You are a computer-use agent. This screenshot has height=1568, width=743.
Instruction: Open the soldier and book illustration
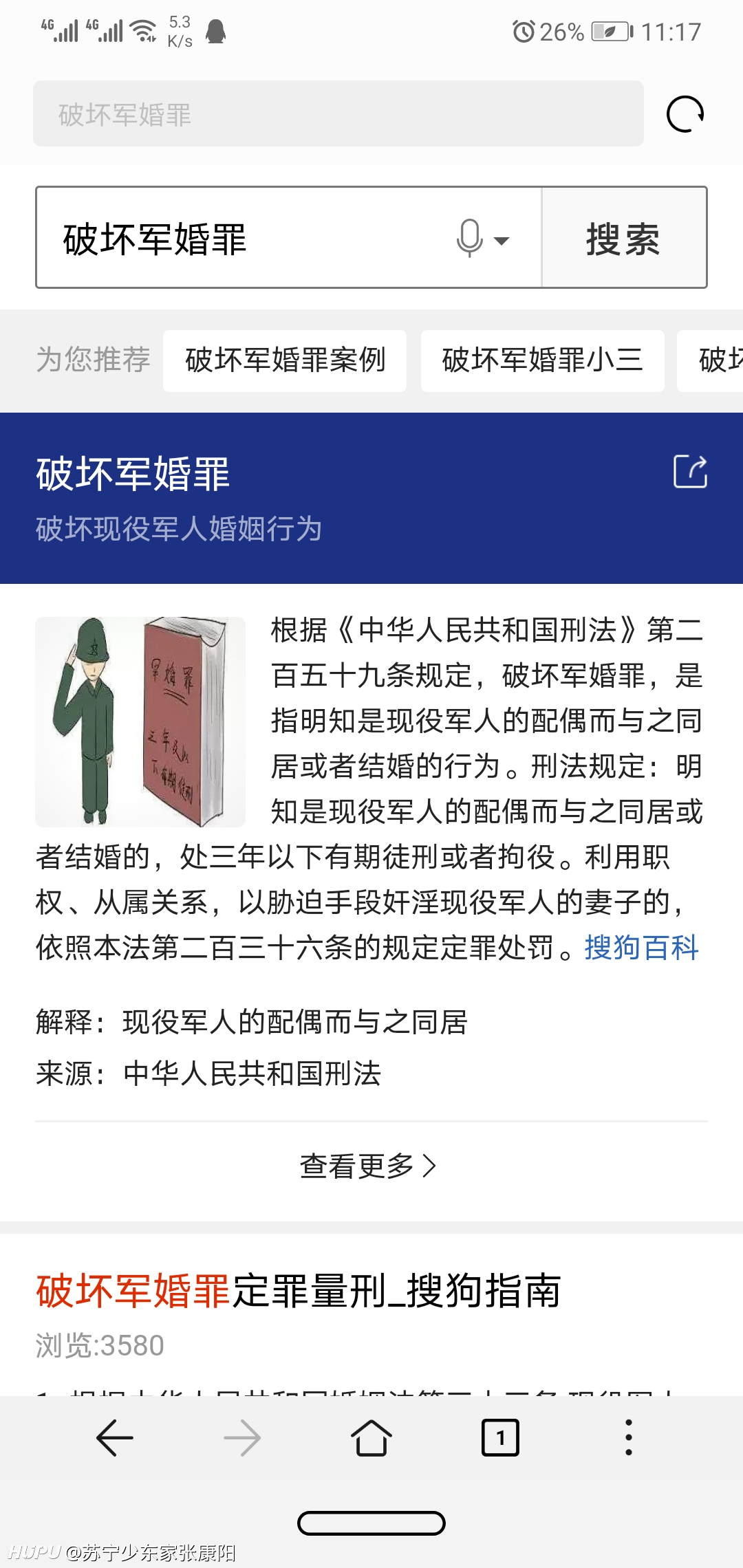click(140, 721)
